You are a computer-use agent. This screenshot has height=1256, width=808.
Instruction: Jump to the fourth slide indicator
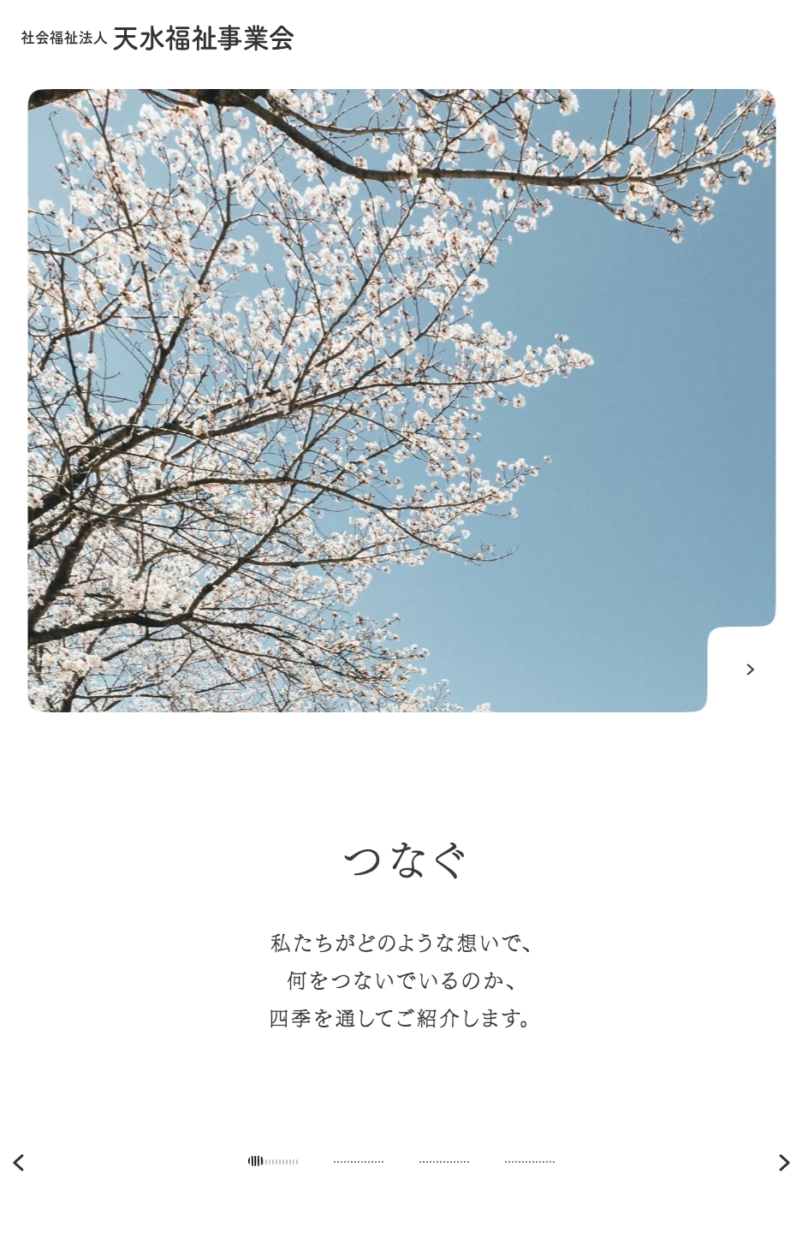(x=529, y=1162)
